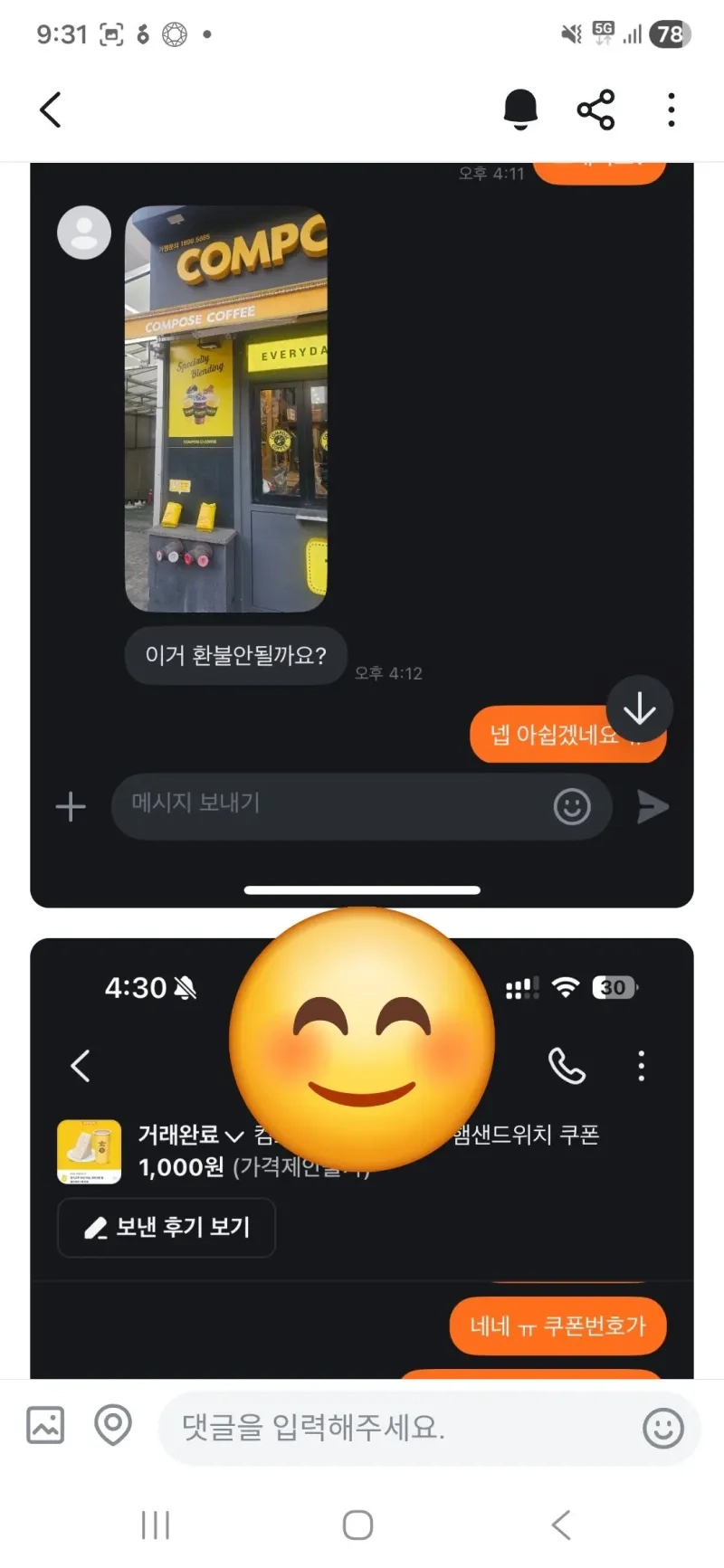Attach a photo using the image icon
724x1568 pixels.
[44, 1426]
